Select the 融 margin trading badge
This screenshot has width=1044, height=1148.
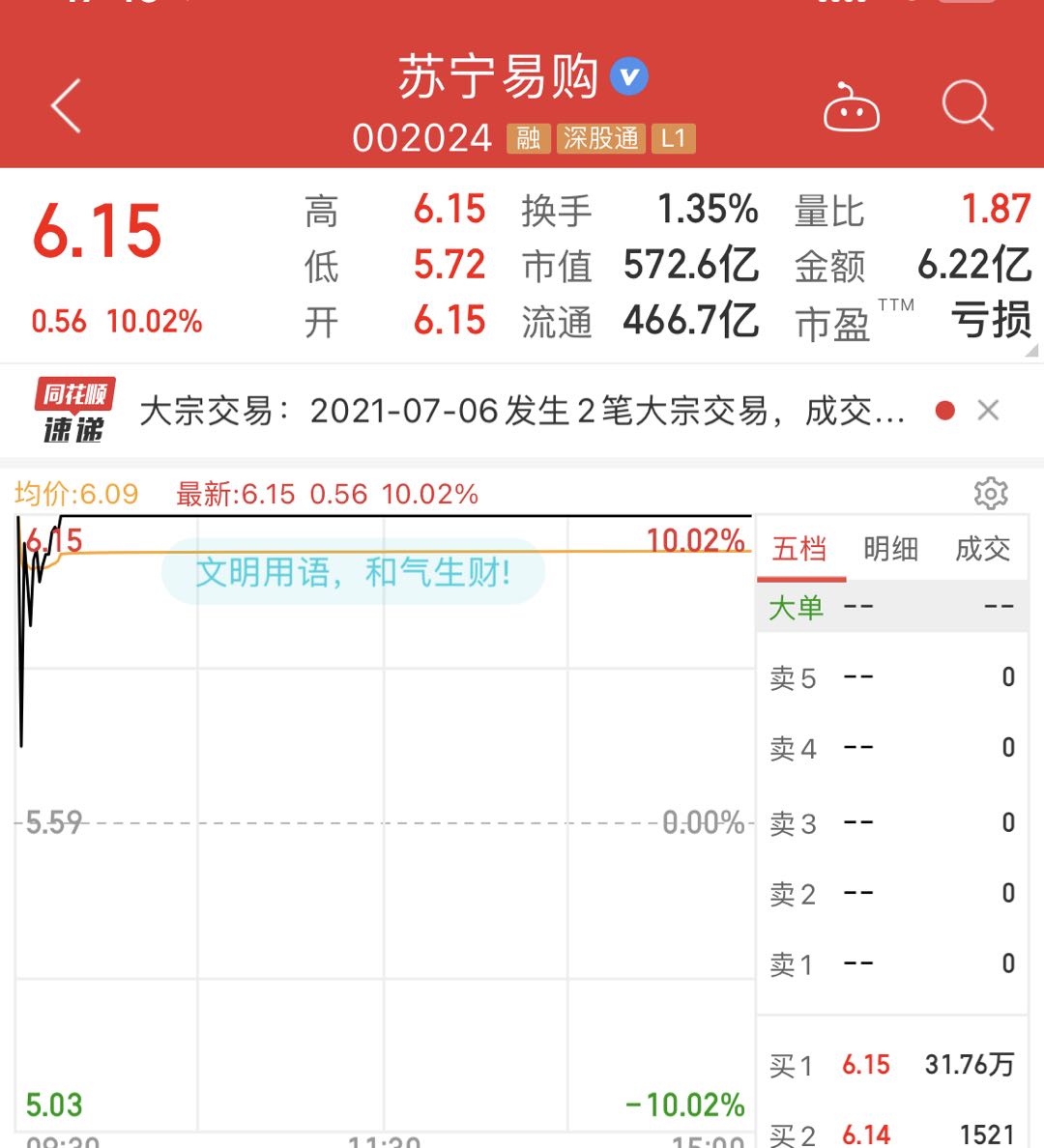(x=527, y=137)
